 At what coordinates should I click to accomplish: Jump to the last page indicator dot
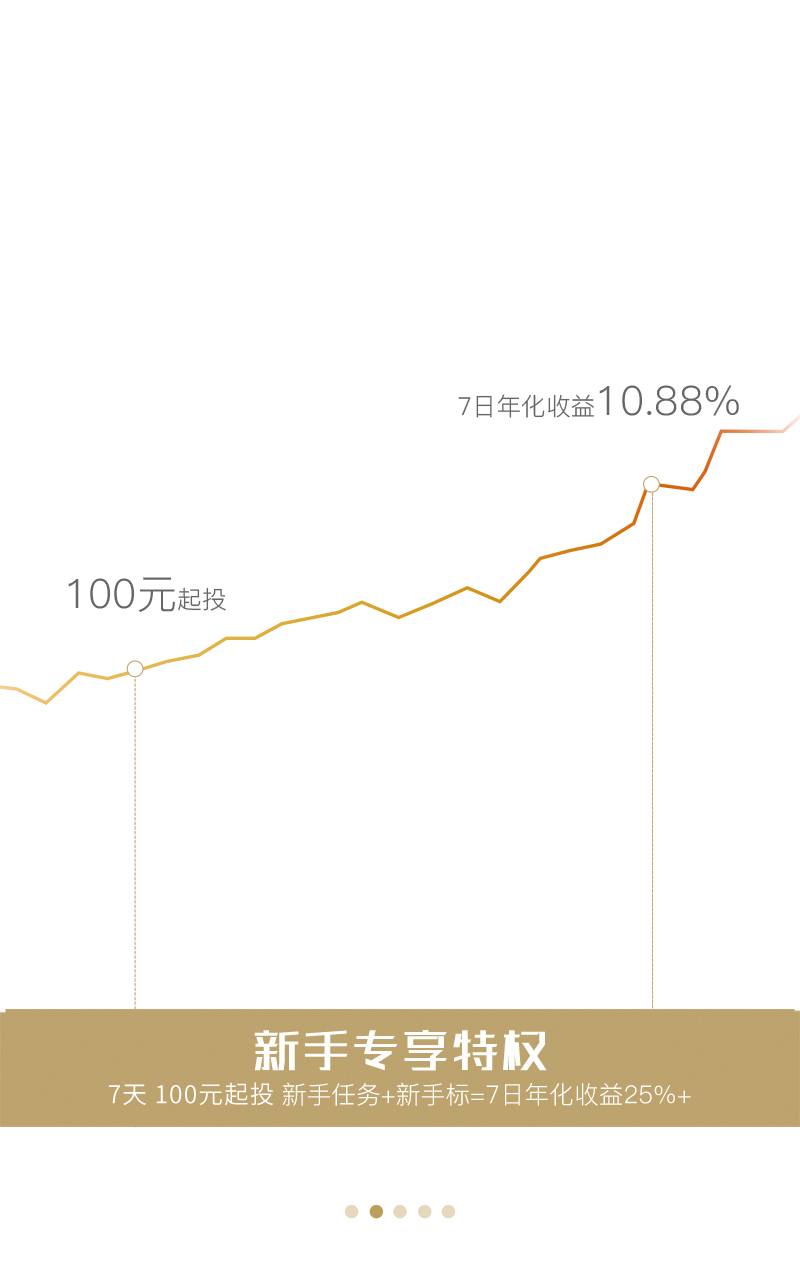[448, 1211]
